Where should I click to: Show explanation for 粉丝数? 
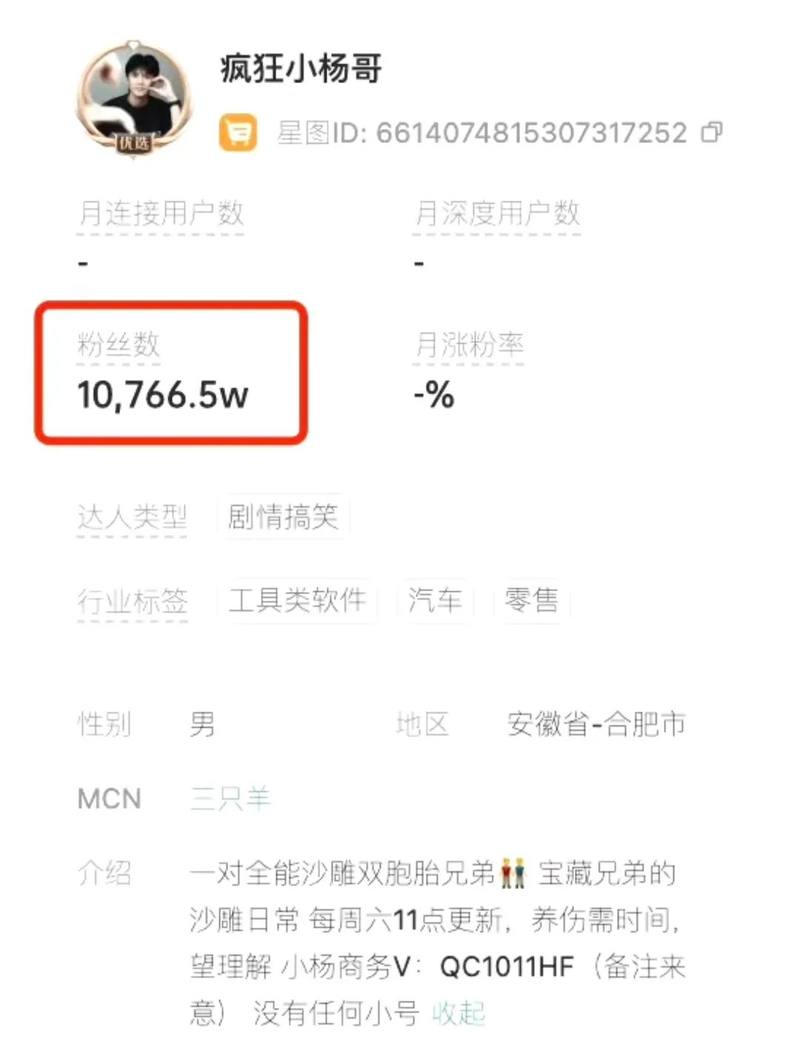[119, 347]
